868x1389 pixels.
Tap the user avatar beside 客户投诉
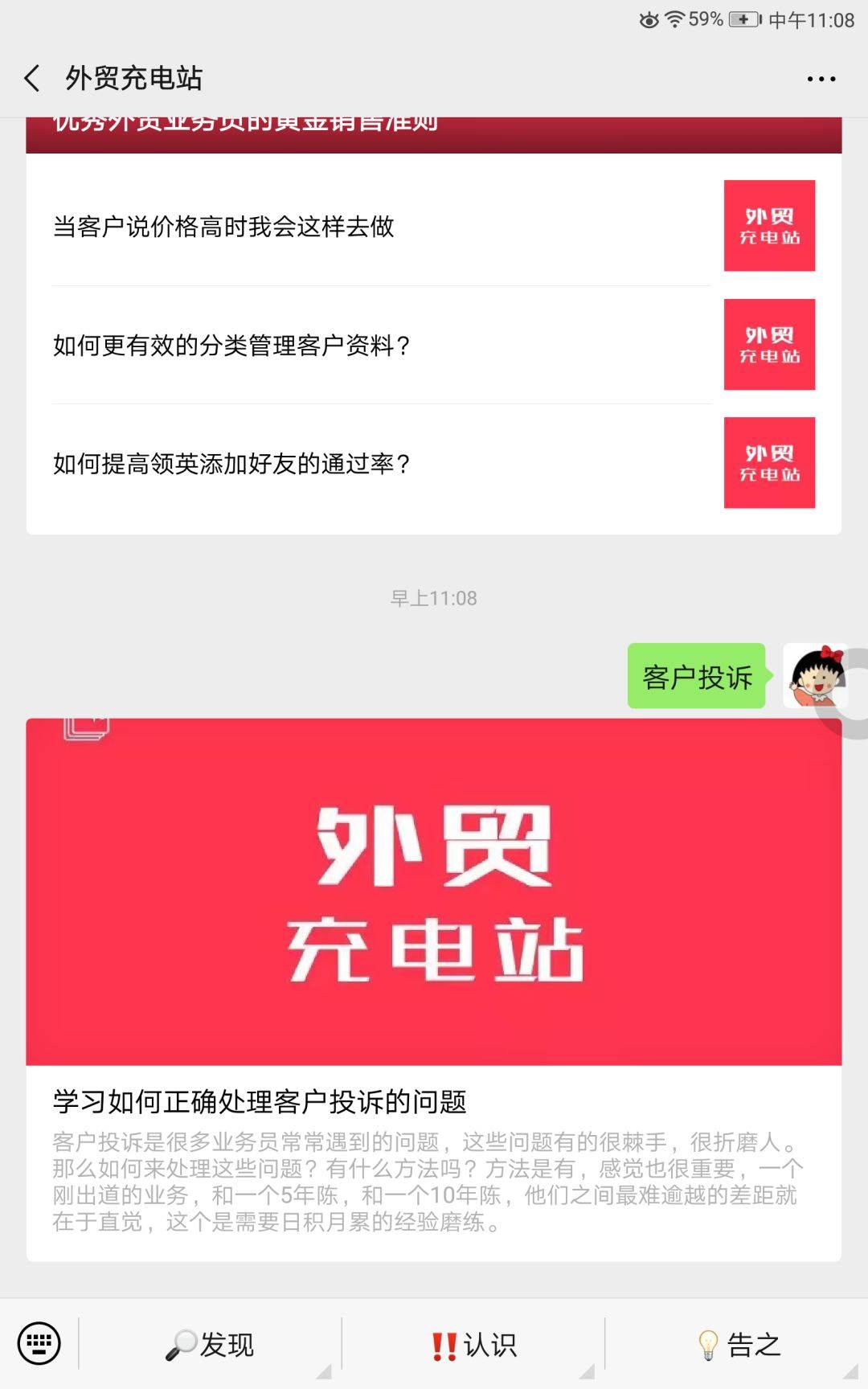tap(815, 676)
